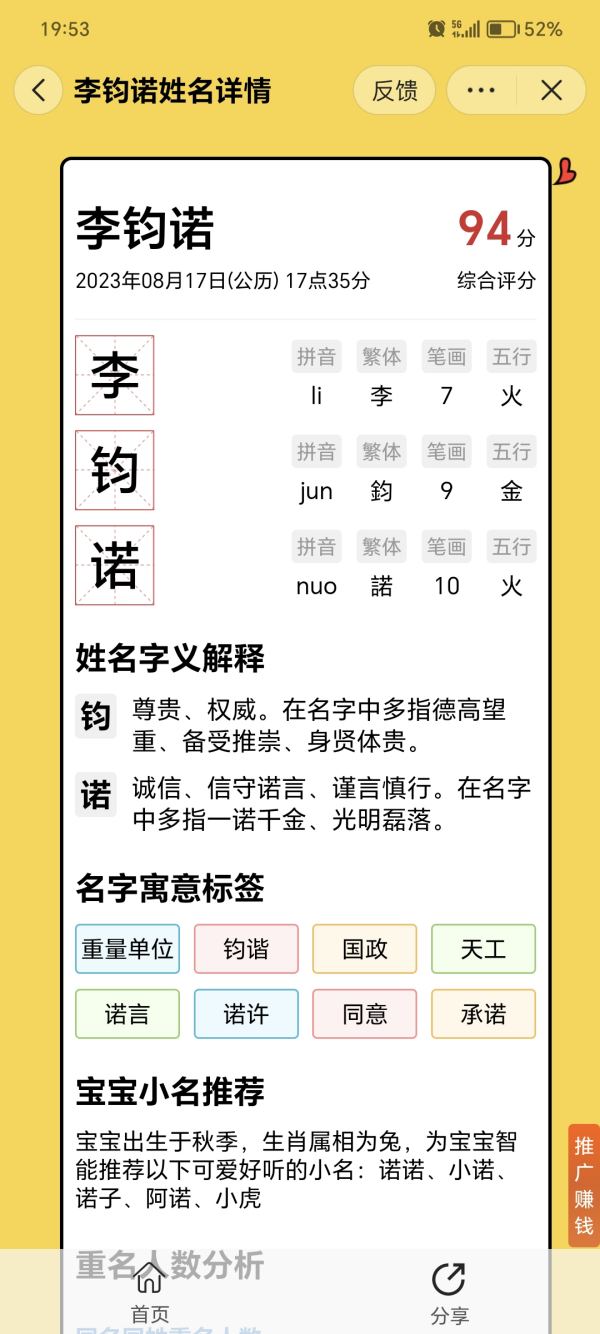
Task: Select the 诺言 meaning tag
Action: 128,1014
